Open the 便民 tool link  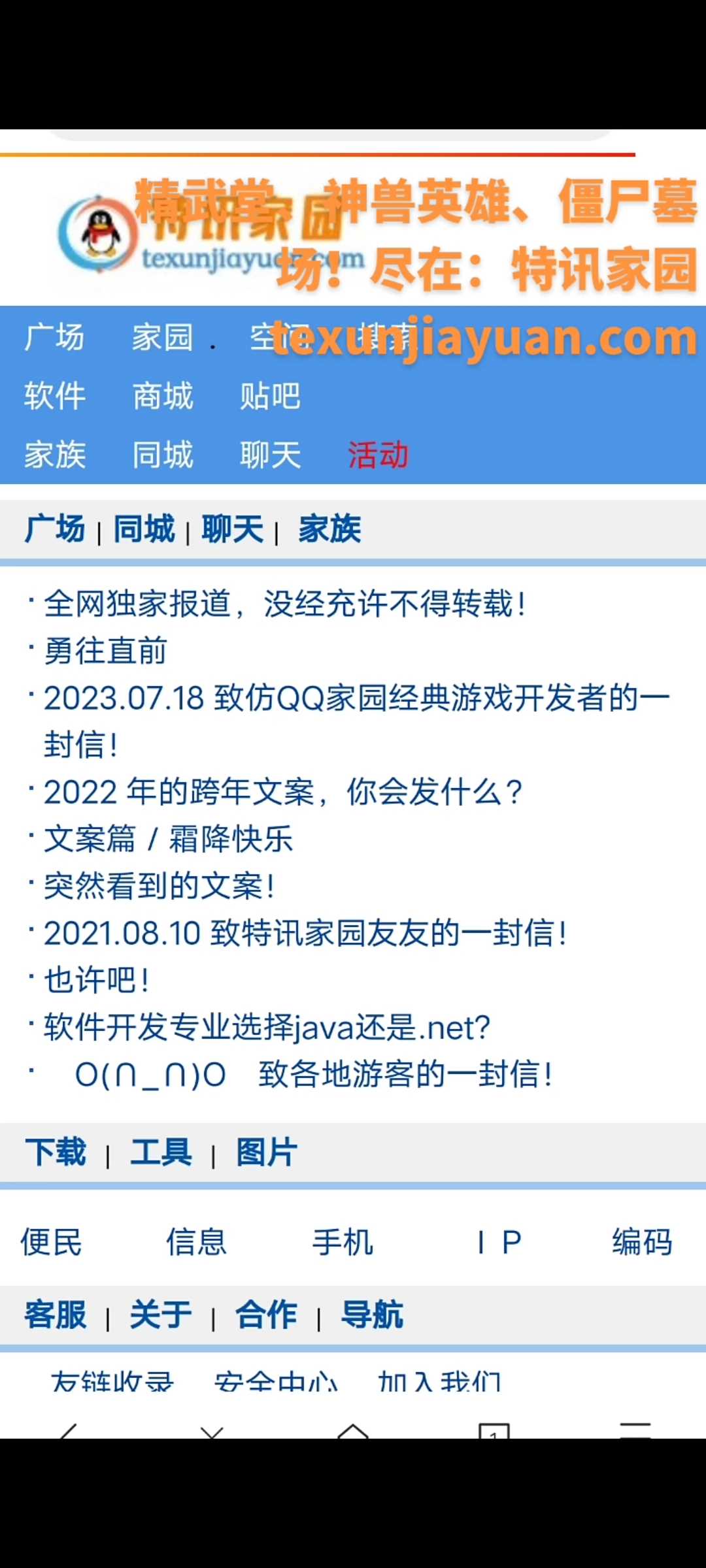click(51, 1242)
